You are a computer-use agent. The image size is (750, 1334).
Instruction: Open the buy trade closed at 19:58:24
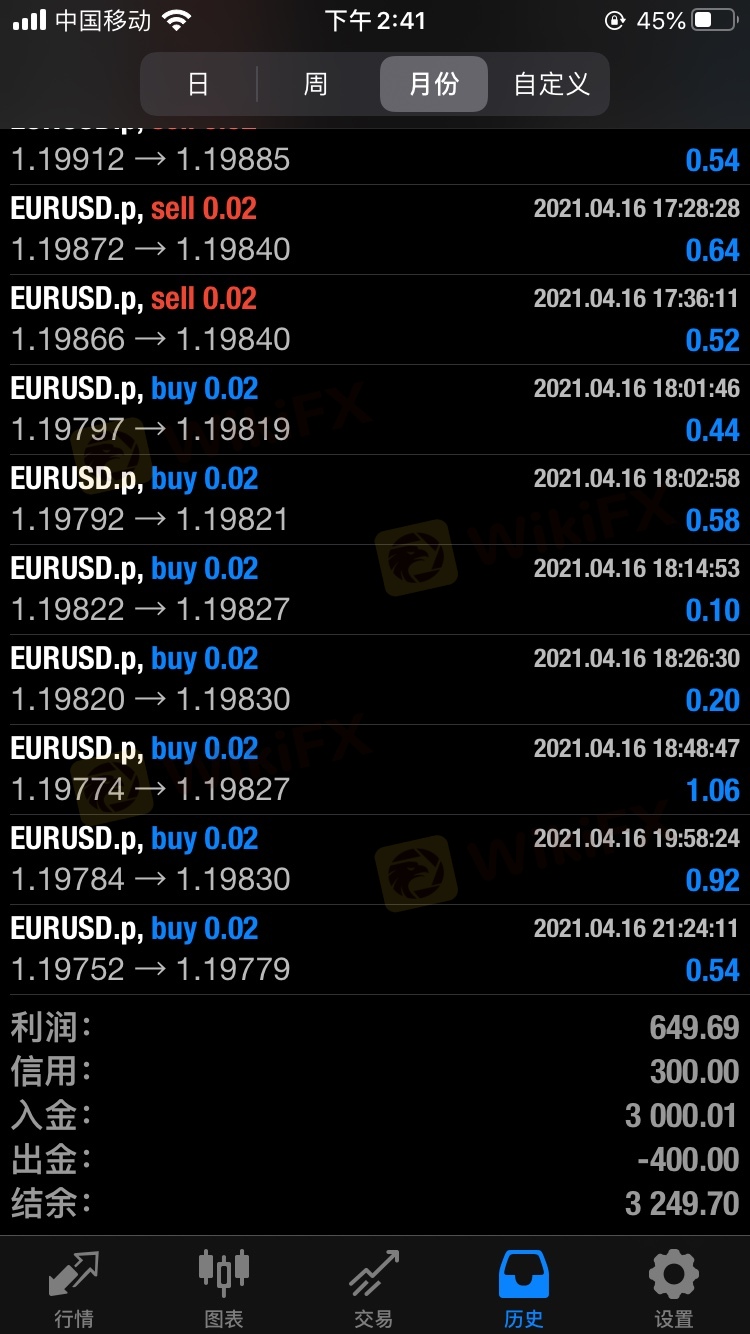pos(375,859)
